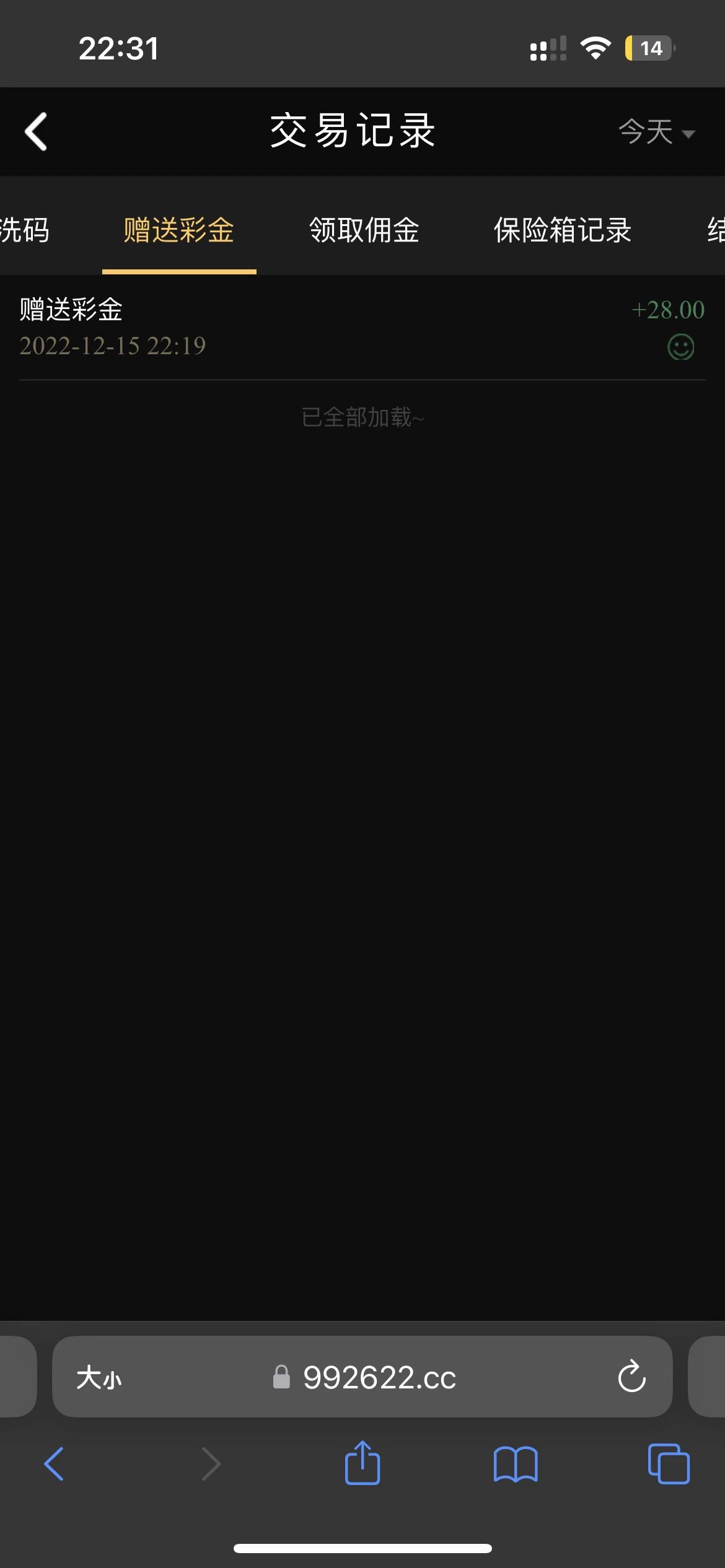The width and height of the screenshot is (725, 1568).
Task: Open Safari bookmarks
Action: 516,1464
